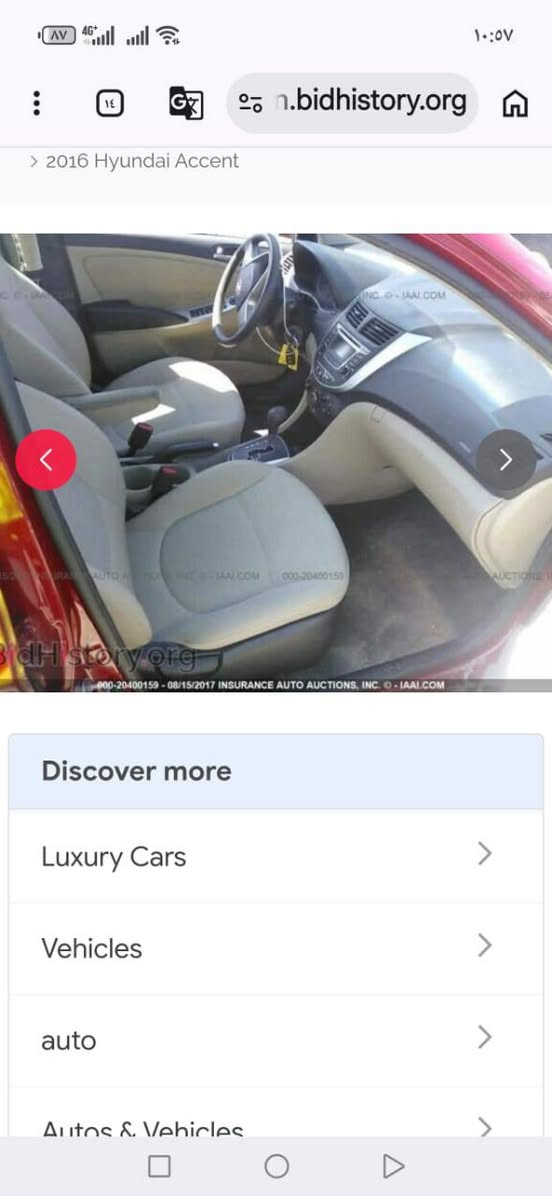Go to the browser home page
This screenshot has height=1196, width=552.
(515, 103)
